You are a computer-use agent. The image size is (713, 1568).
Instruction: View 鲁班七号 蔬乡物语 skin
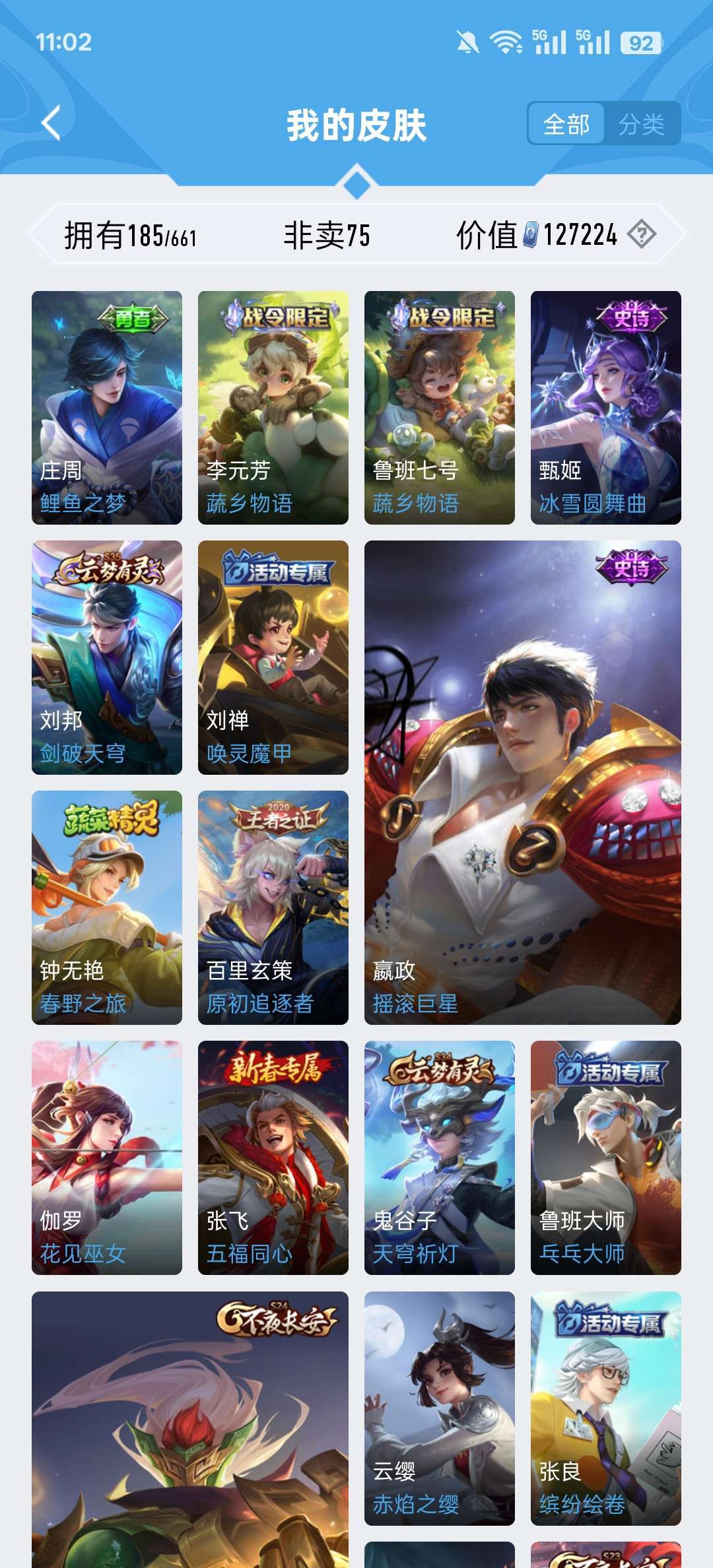pyautogui.click(x=440, y=408)
